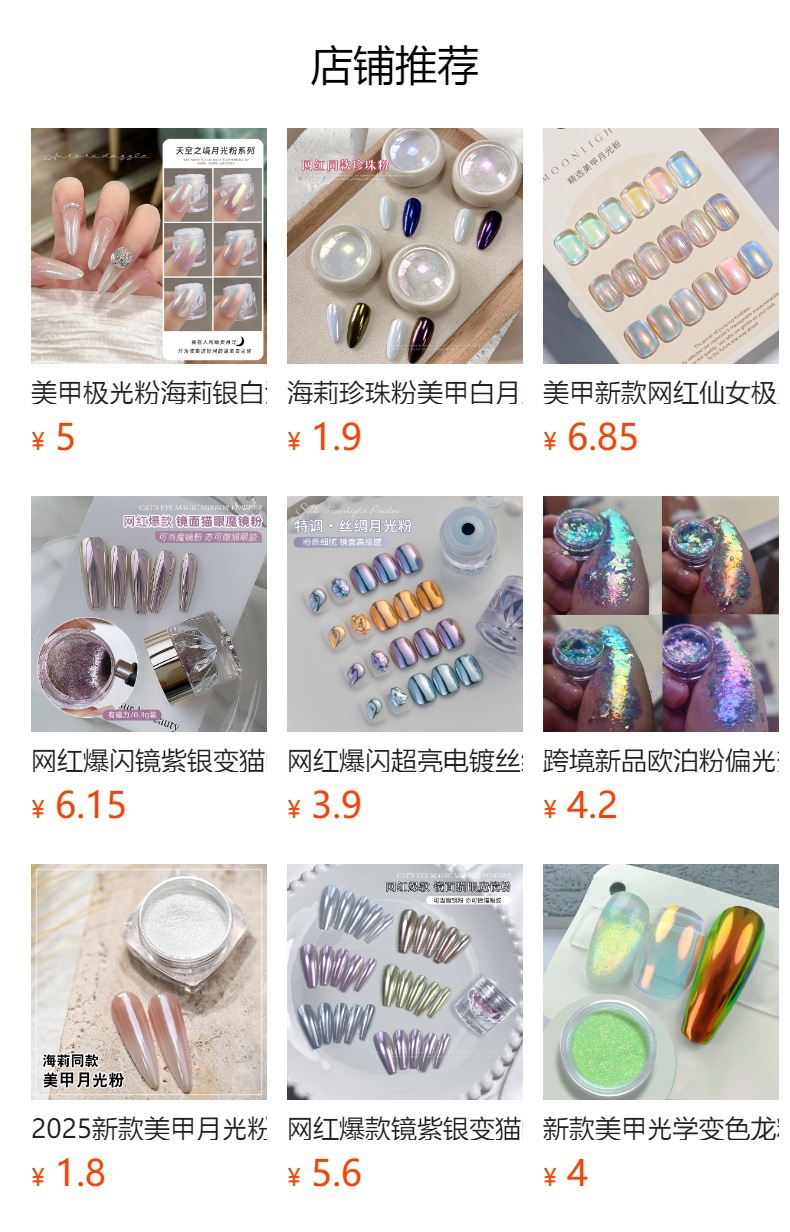
Task: Open the 新款美甲光学变色龙 product card
Action: click(661, 982)
